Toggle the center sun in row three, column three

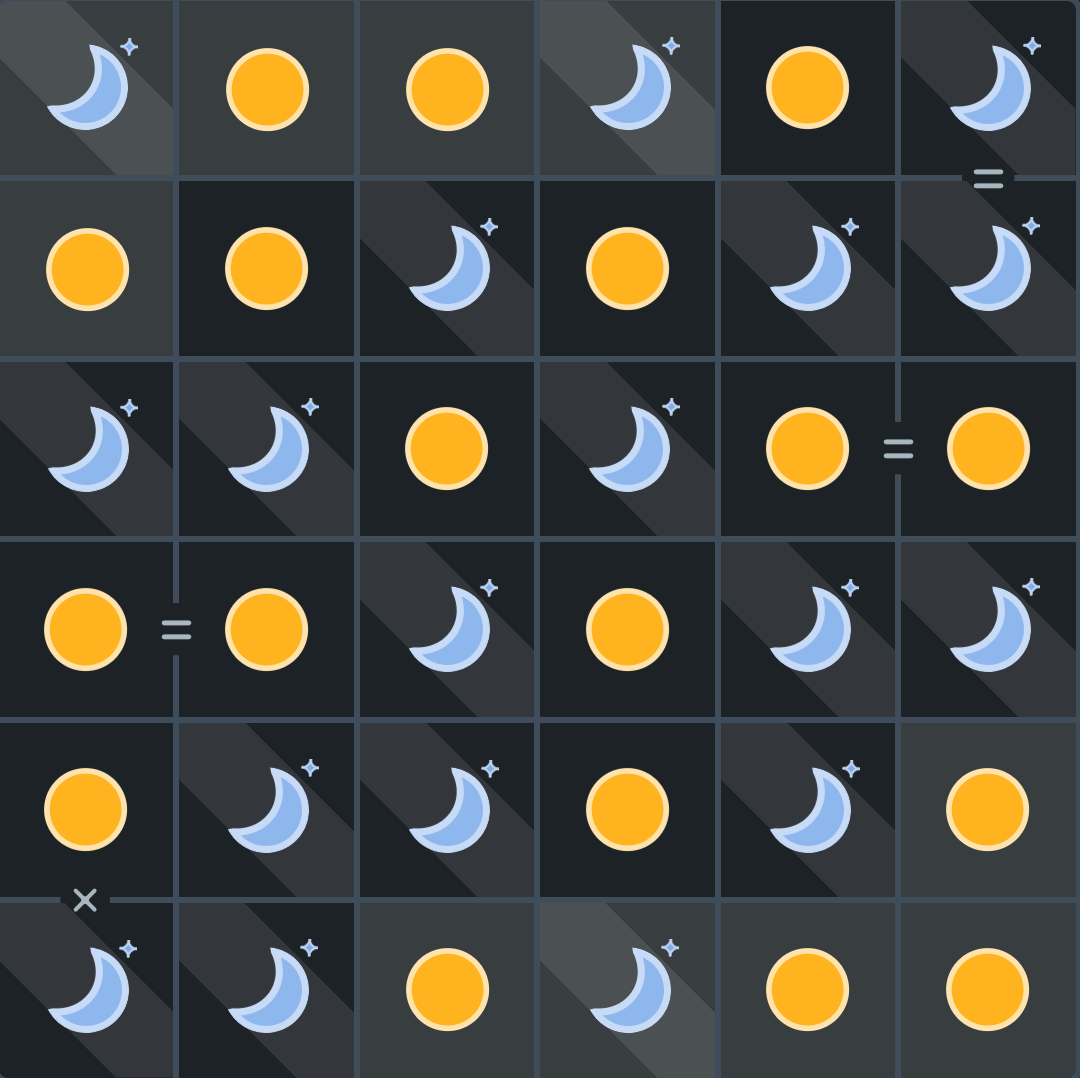click(x=447, y=448)
